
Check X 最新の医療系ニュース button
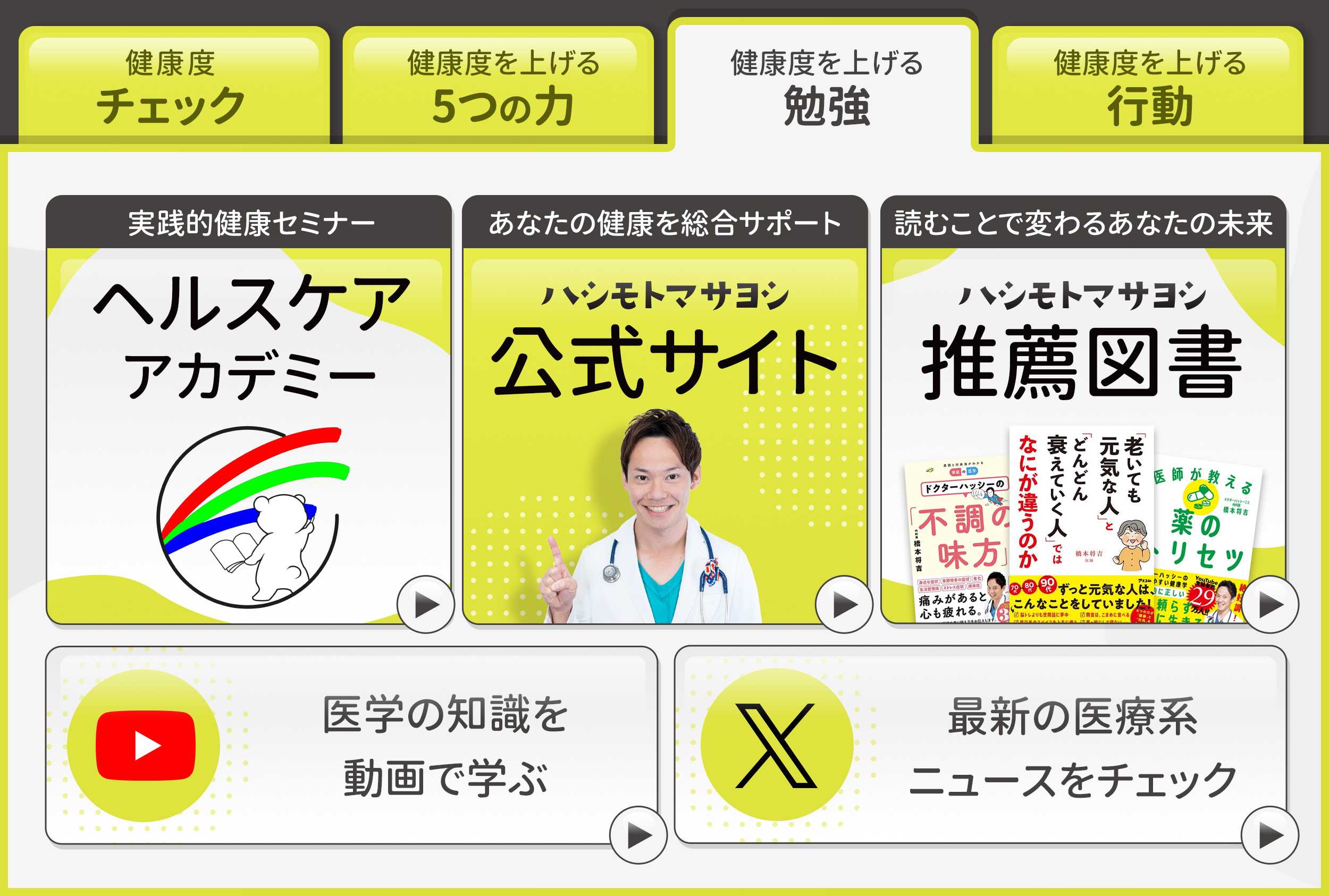click(980, 745)
